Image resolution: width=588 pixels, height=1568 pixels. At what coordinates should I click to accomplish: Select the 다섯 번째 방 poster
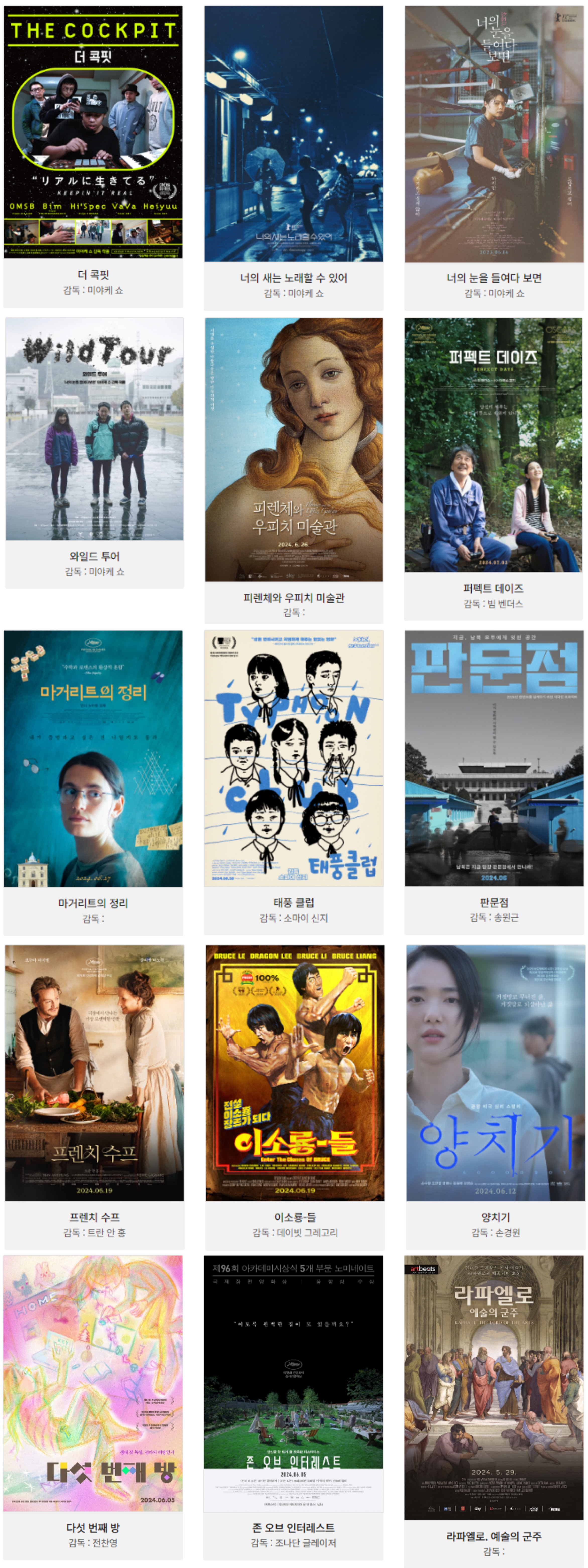click(x=93, y=1383)
